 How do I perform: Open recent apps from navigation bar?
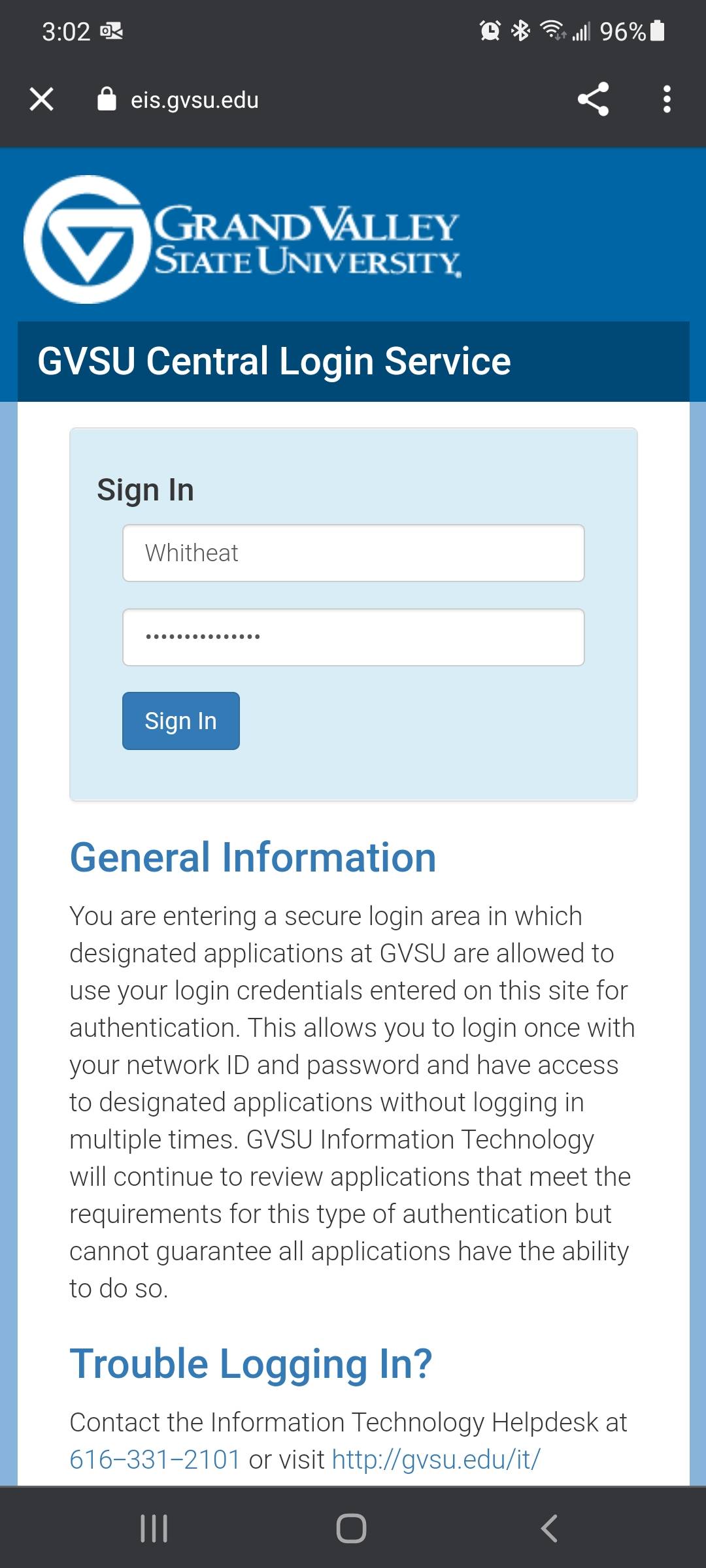click(x=154, y=1528)
